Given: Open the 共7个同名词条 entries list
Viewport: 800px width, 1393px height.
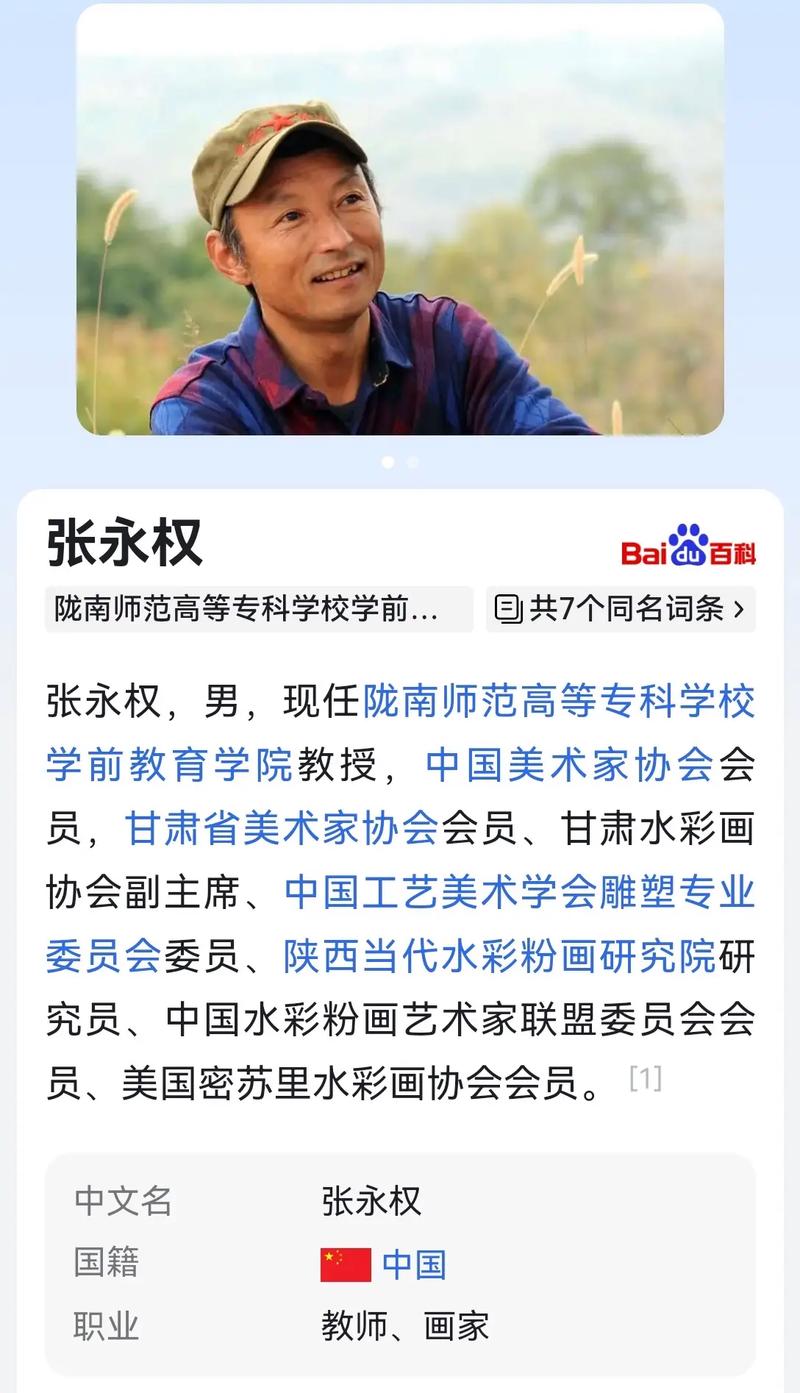Looking at the screenshot, I should pos(620,608).
